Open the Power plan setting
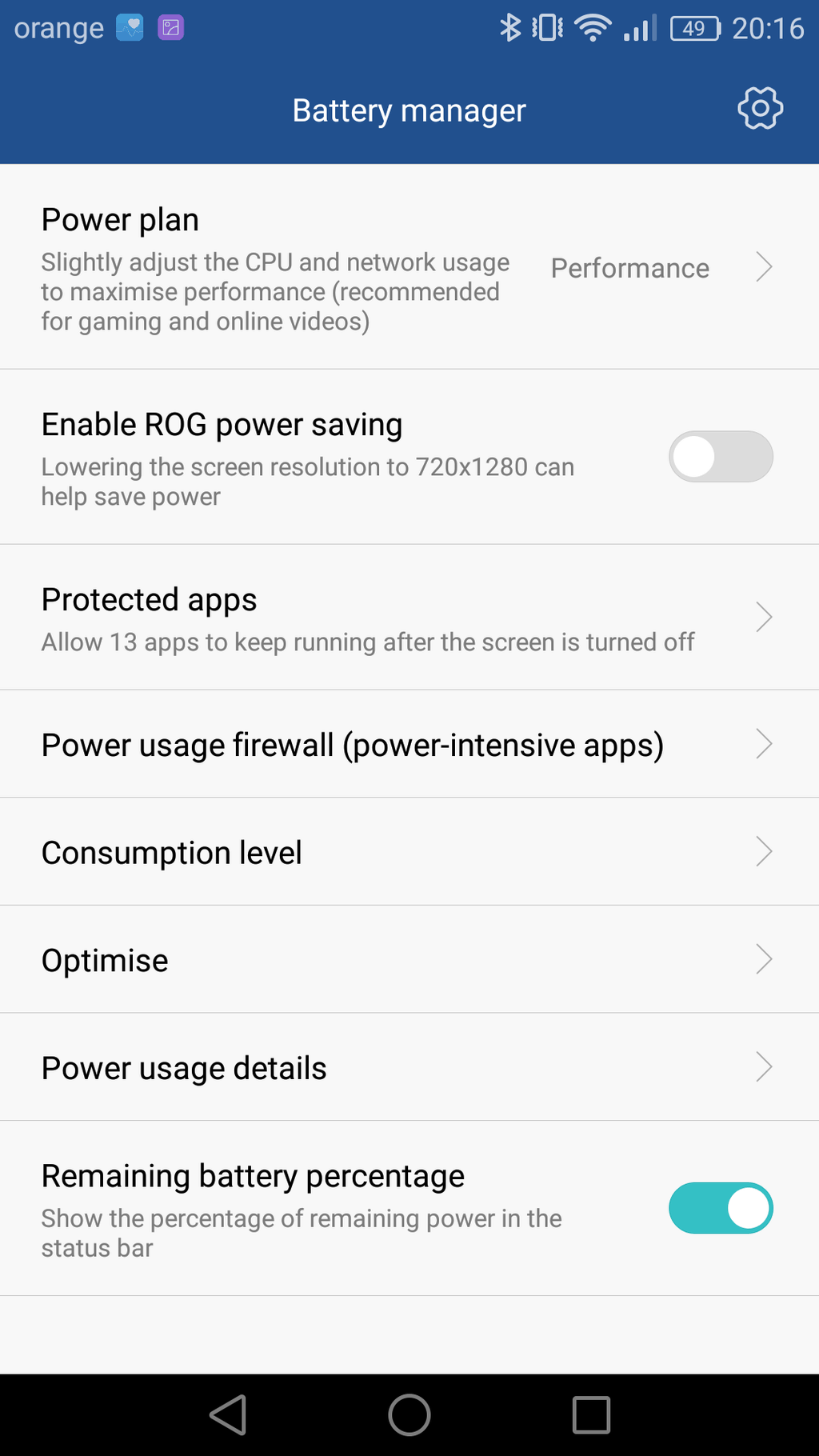 click(409, 267)
